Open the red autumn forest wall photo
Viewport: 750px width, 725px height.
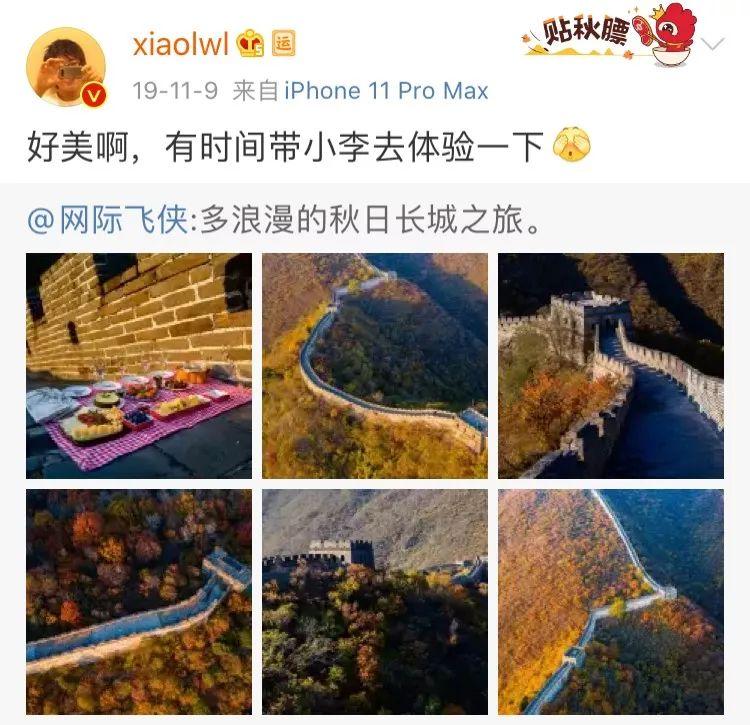tap(139, 602)
